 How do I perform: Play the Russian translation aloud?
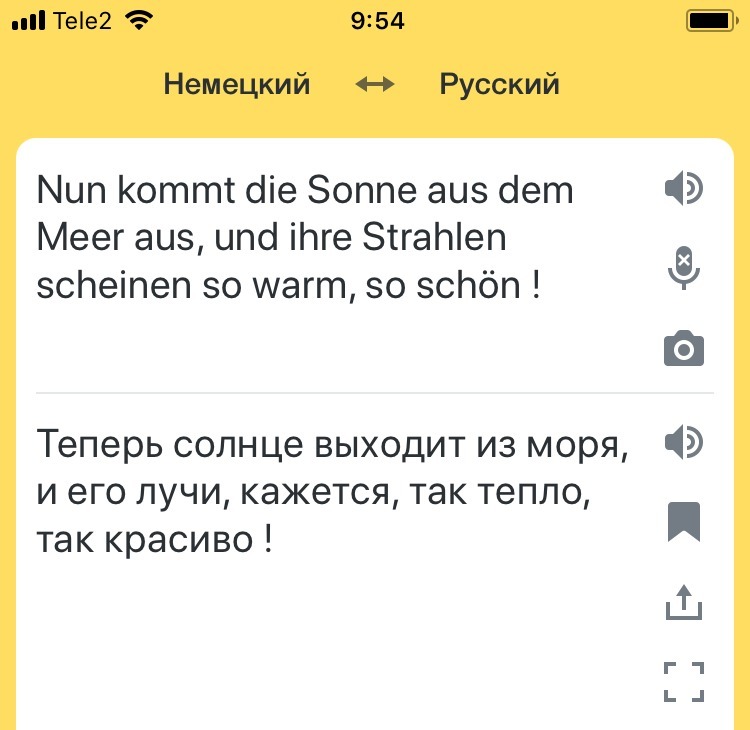684,442
